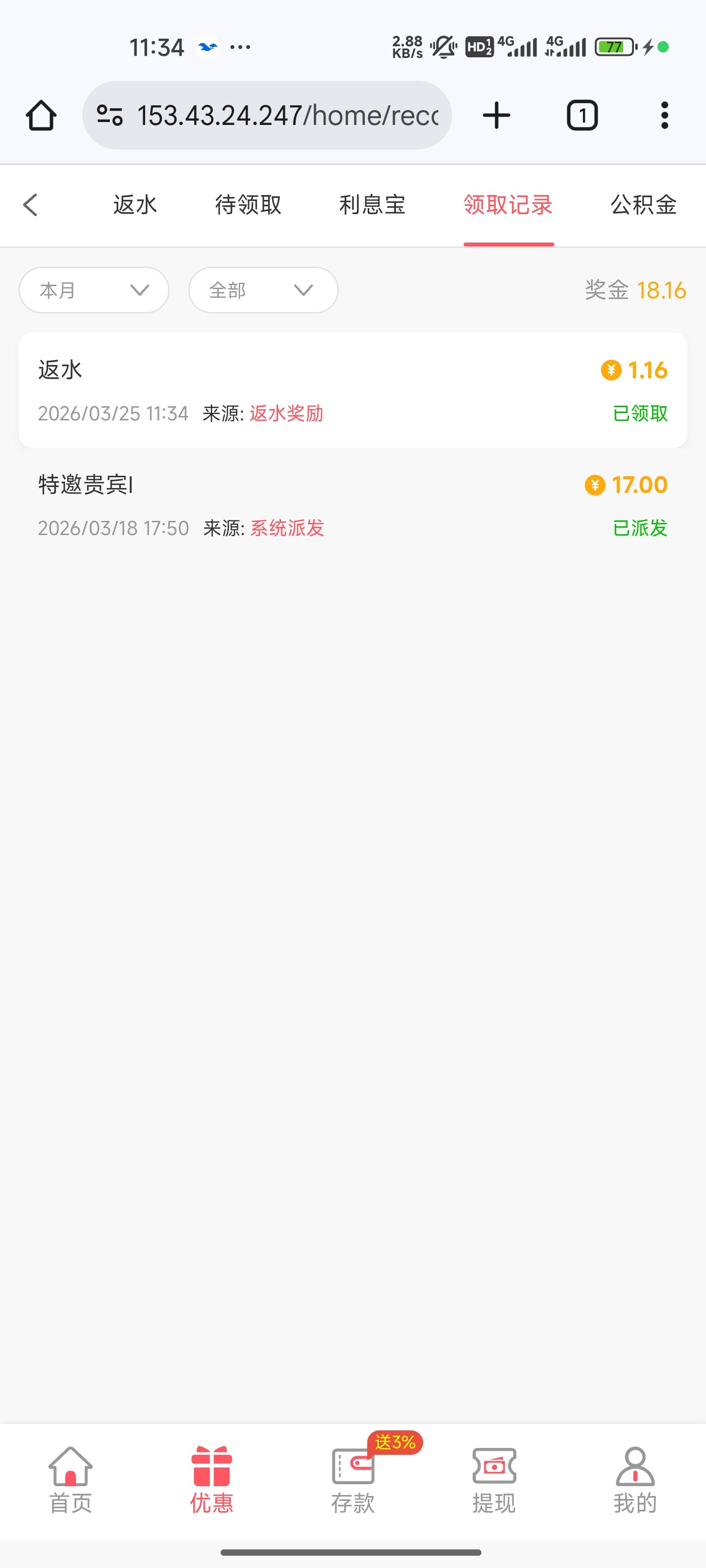Open 提现 withdrawal page
Screen dimensions: 706x1568
click(494, 1479)
